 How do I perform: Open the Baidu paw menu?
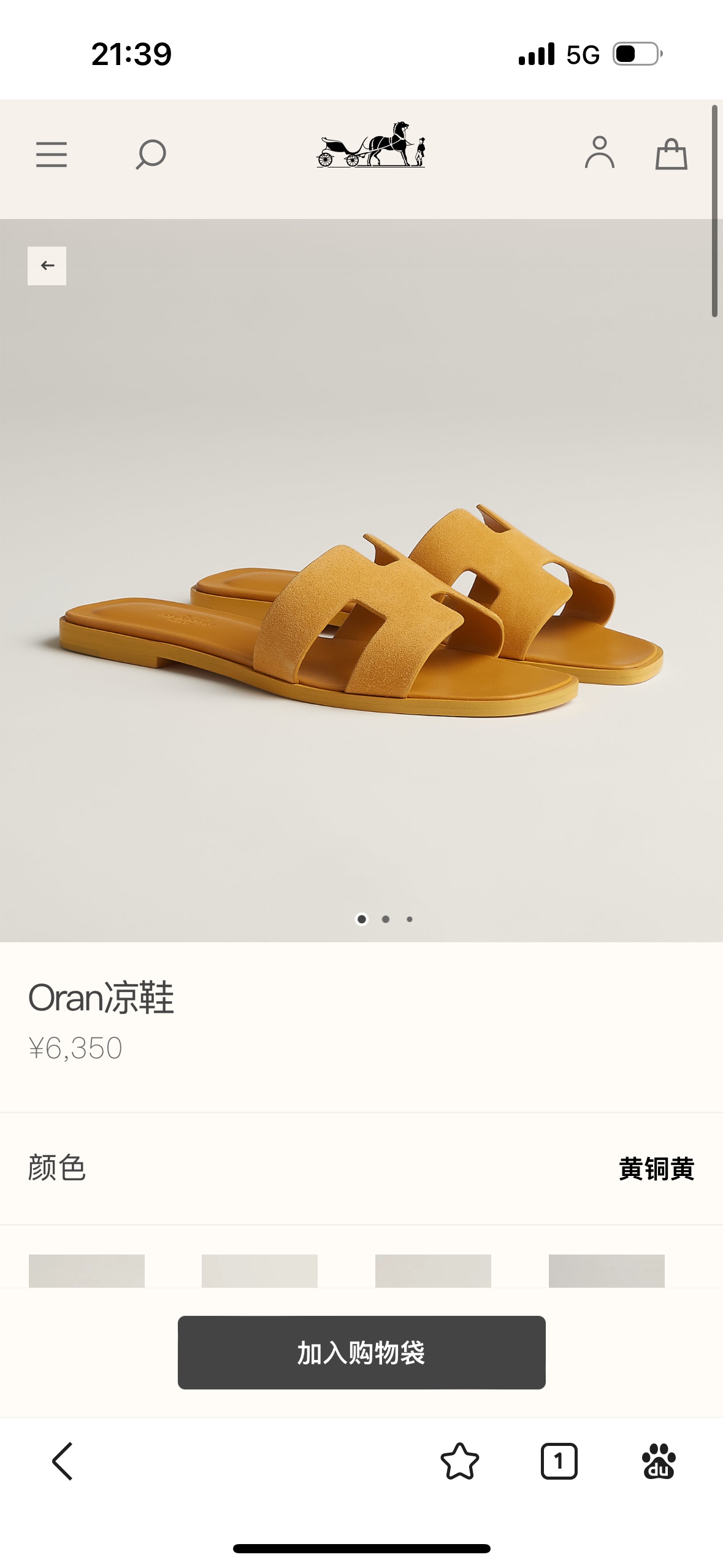coord(659,1461)
